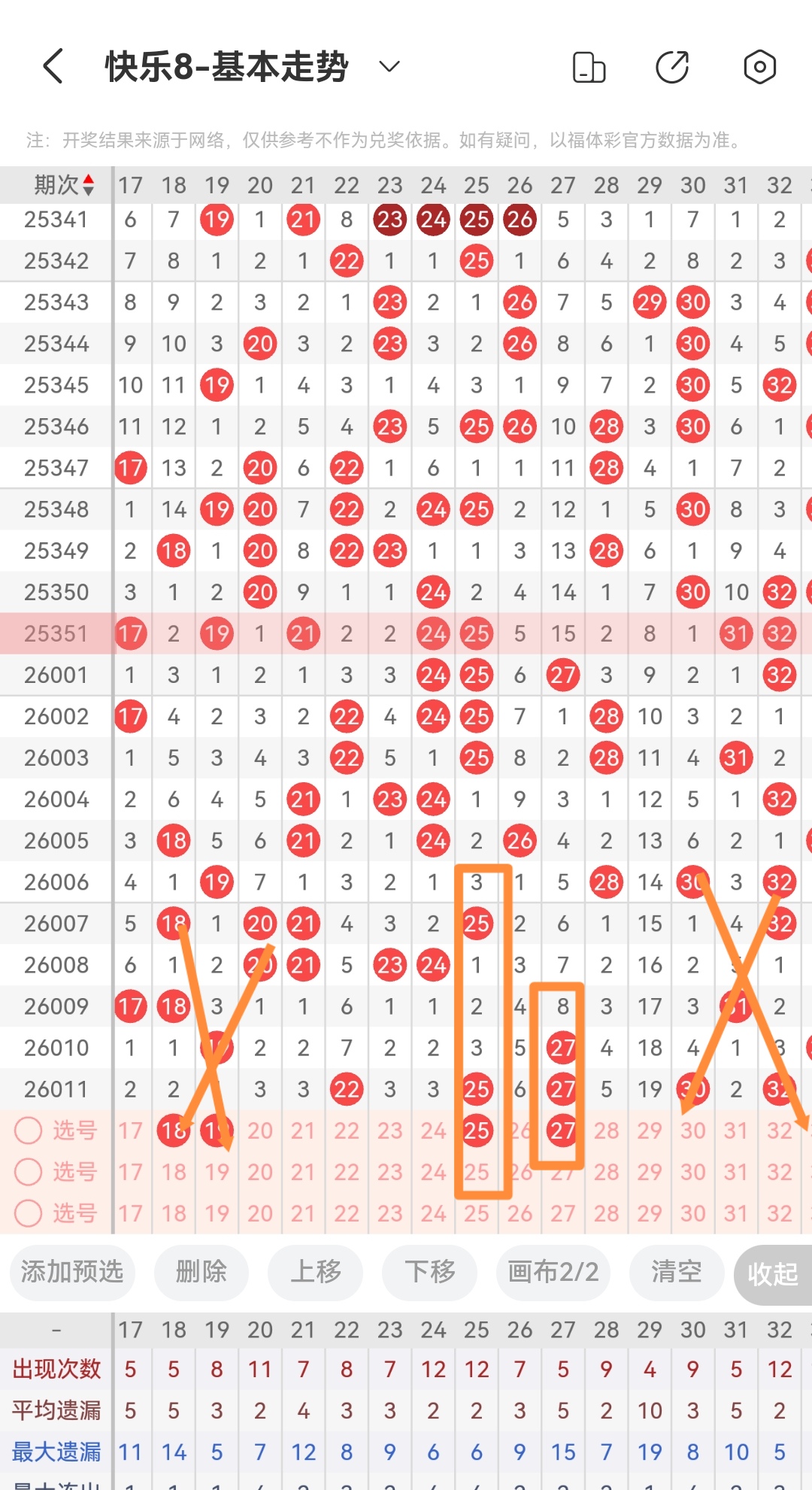Toggle the 期次 sort order
This screenshot has height=1490, width=812.
click(64, 185)
